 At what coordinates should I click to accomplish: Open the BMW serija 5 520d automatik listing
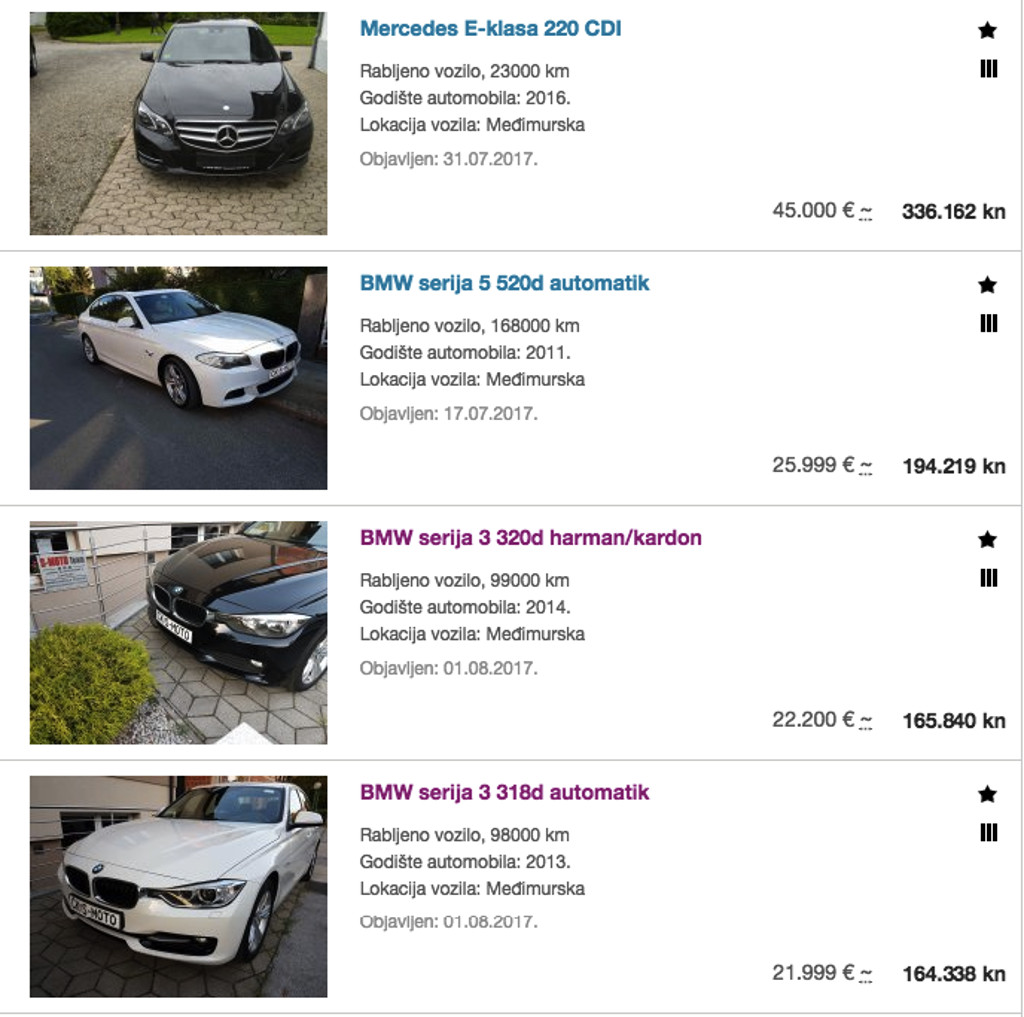(504, 283)
